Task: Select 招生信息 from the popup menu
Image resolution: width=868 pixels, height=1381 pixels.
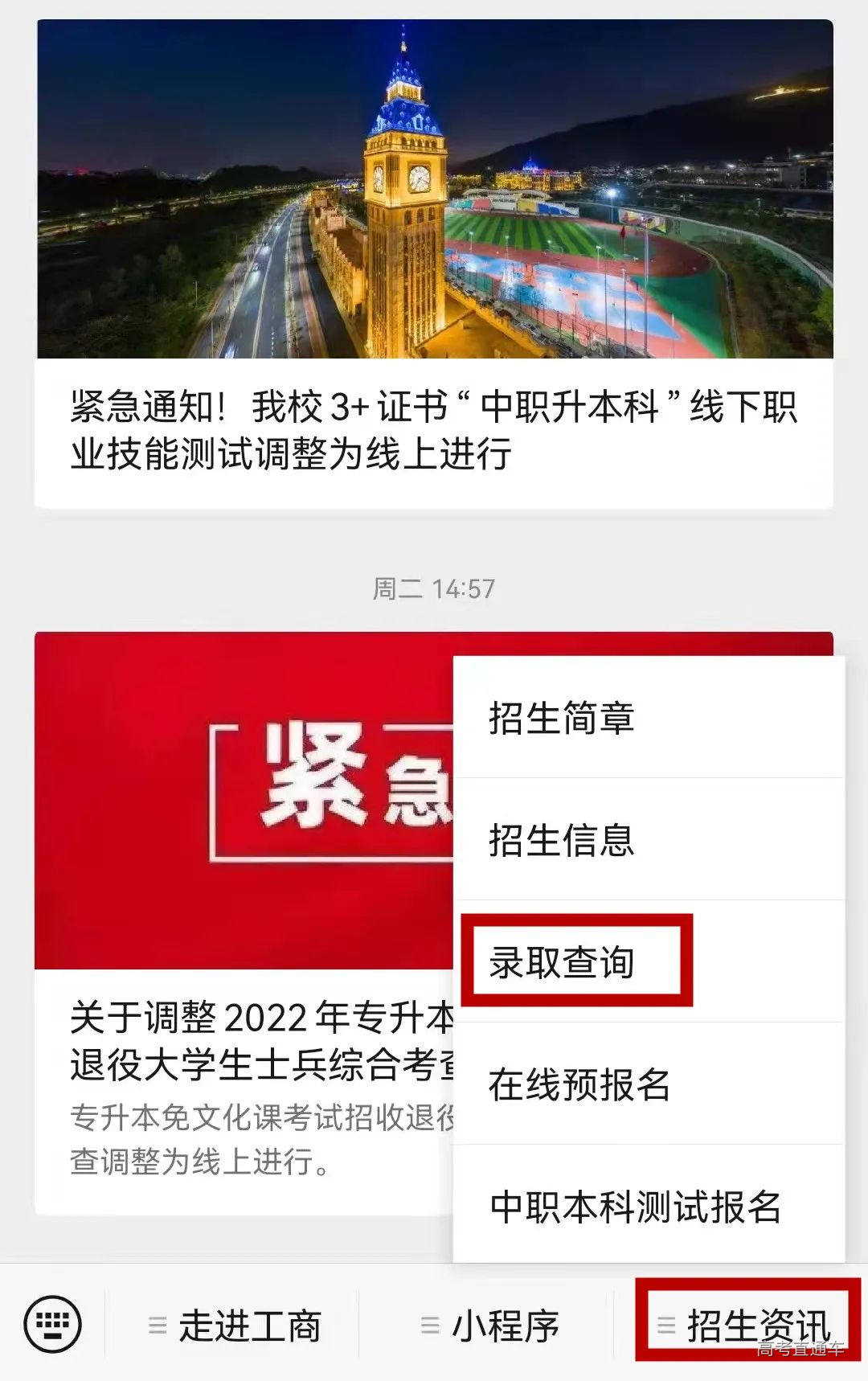Action: [x=563, y=842]
